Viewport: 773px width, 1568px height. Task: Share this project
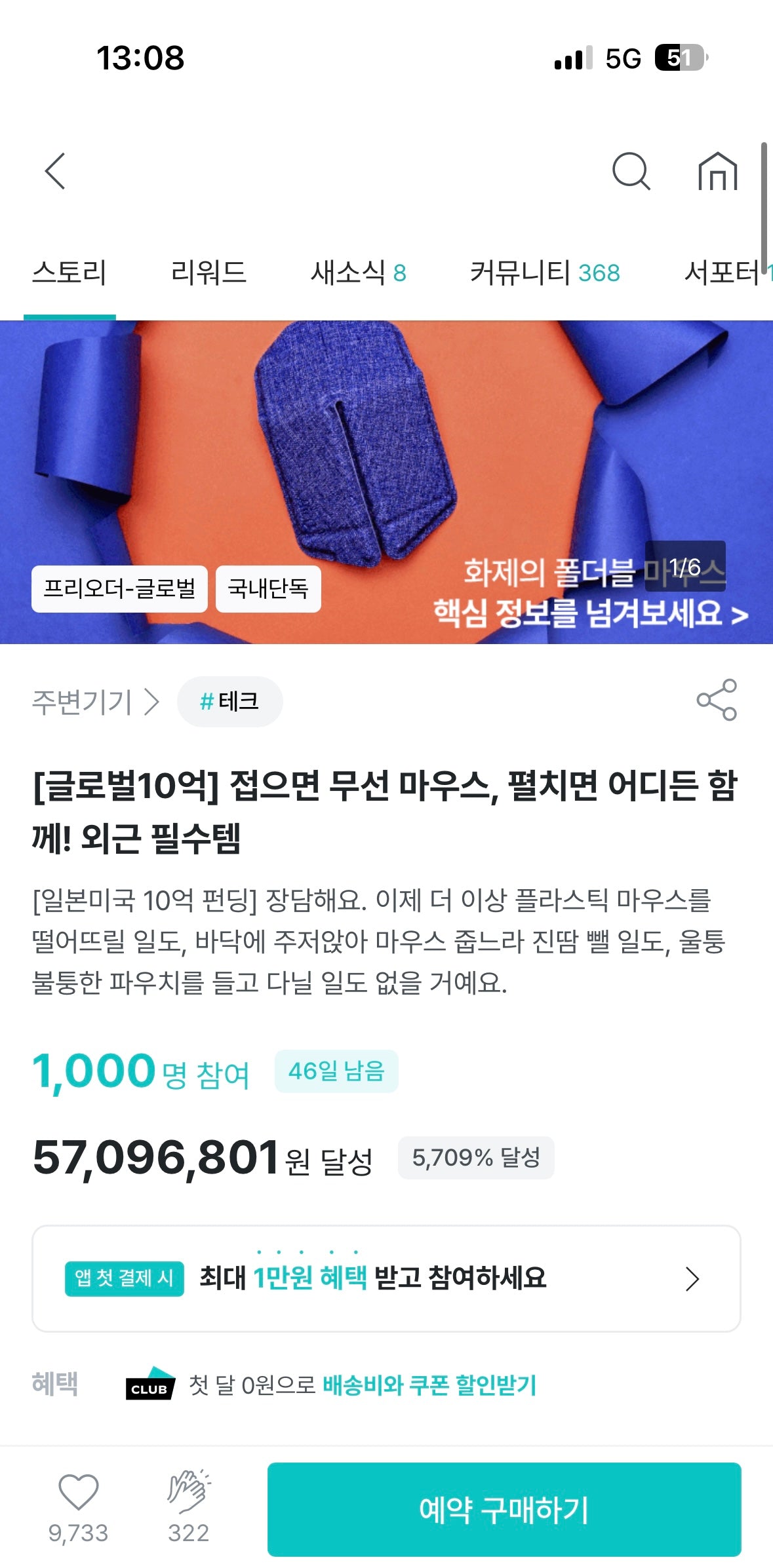click(x=716, y=700)
